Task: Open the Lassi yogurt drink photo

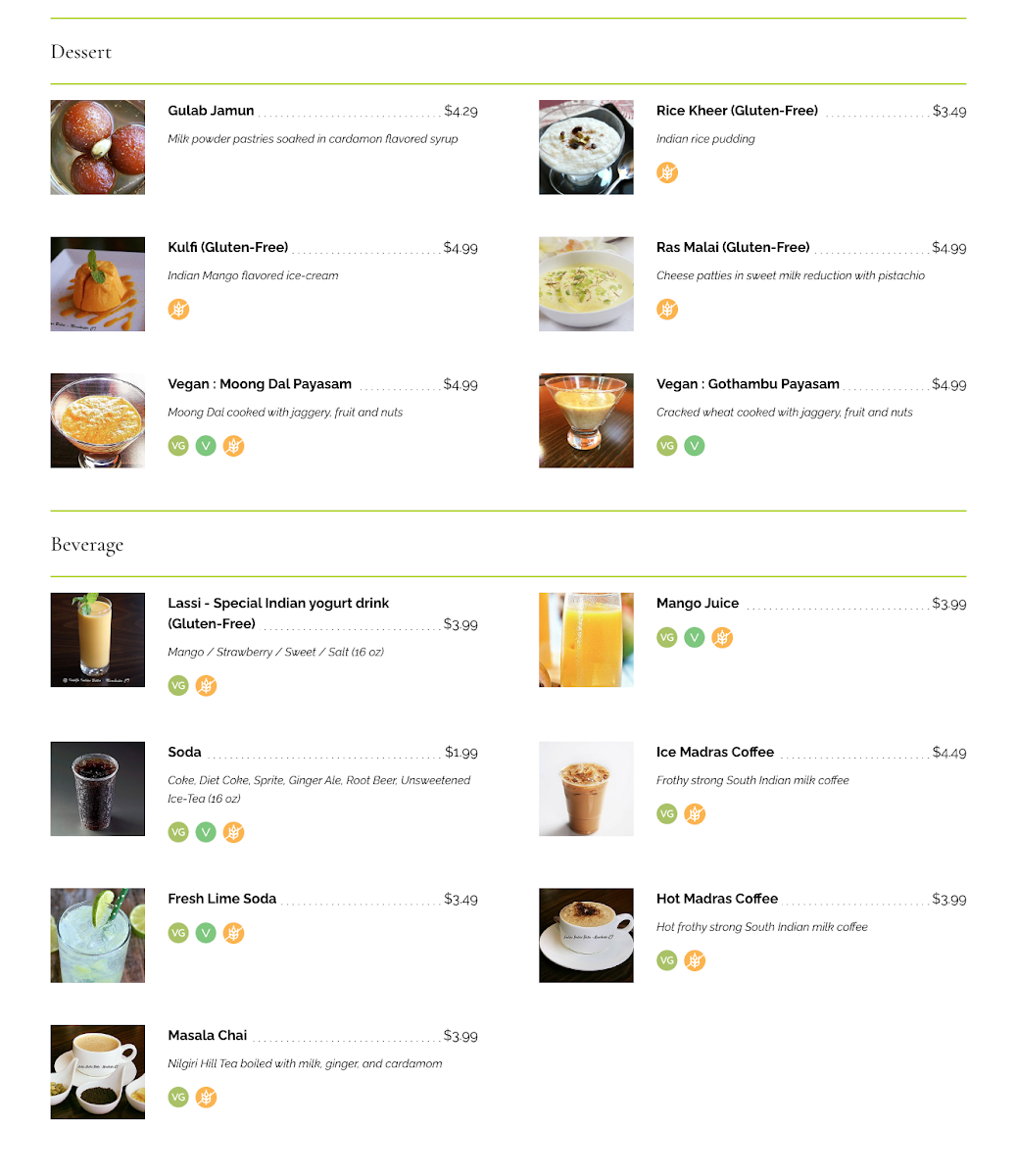Action: 98,640
